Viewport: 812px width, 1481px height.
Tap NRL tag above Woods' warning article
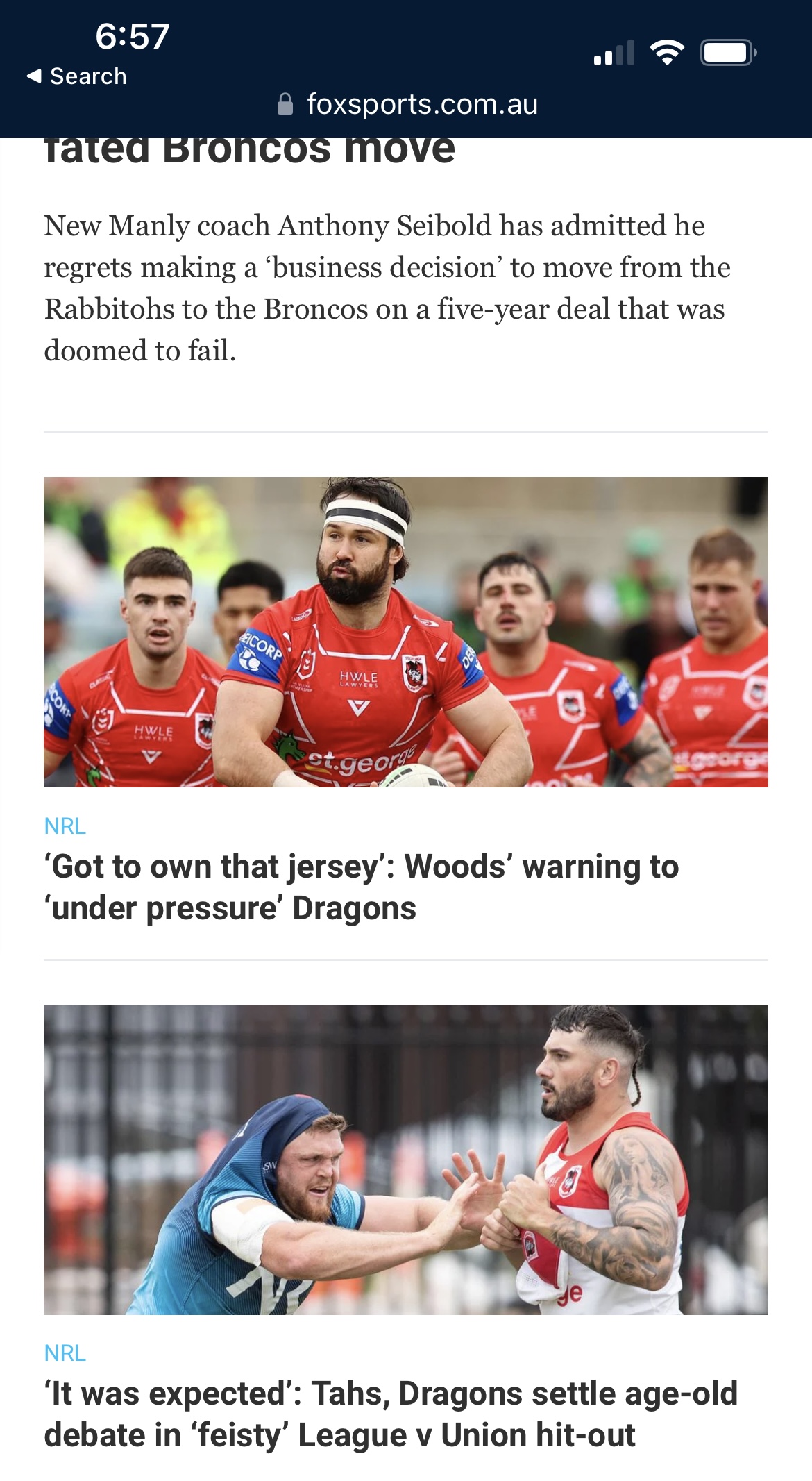[65, 826]
